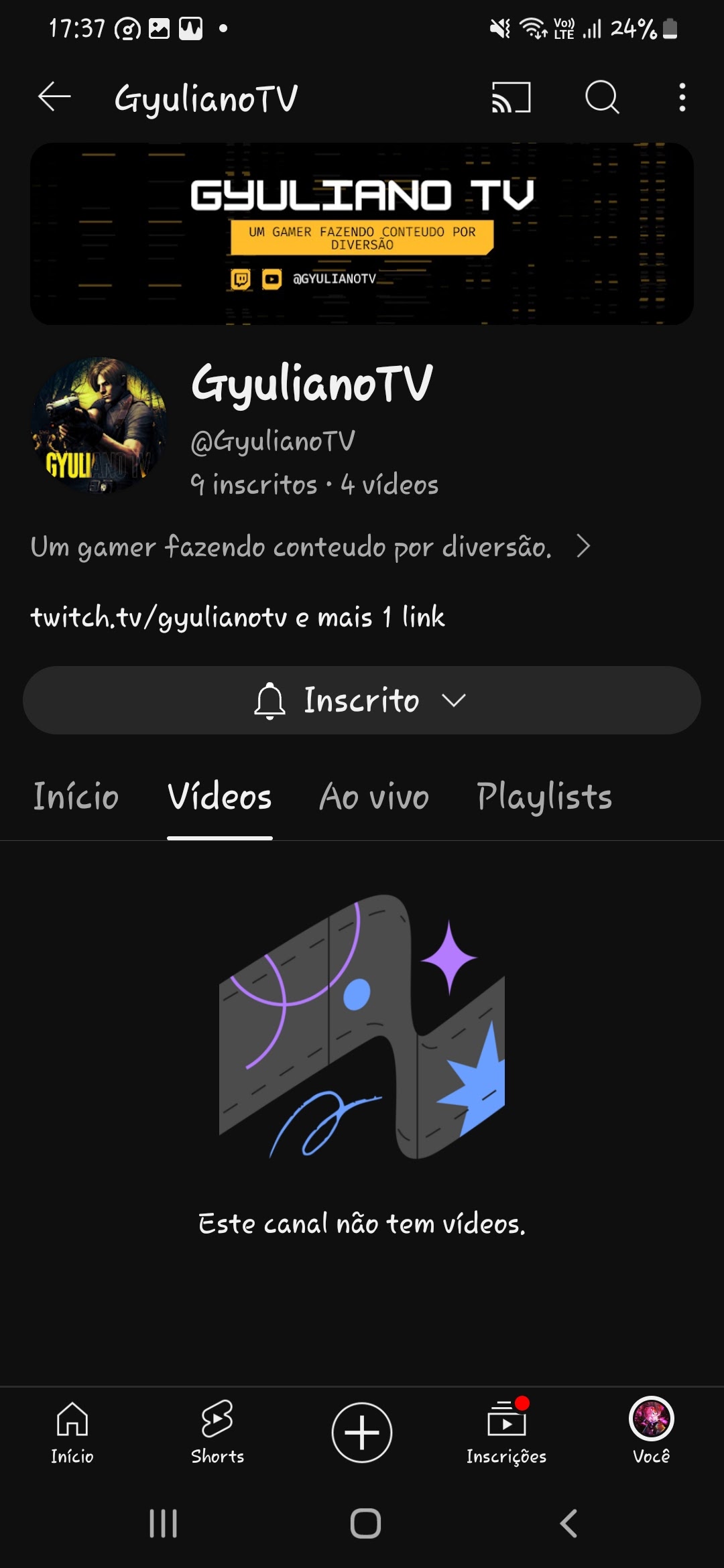Viewport: 724px width, 1568px height.
Task: Select the Vídeos tab
Action: pyautogui.click(x=219, y=797)
